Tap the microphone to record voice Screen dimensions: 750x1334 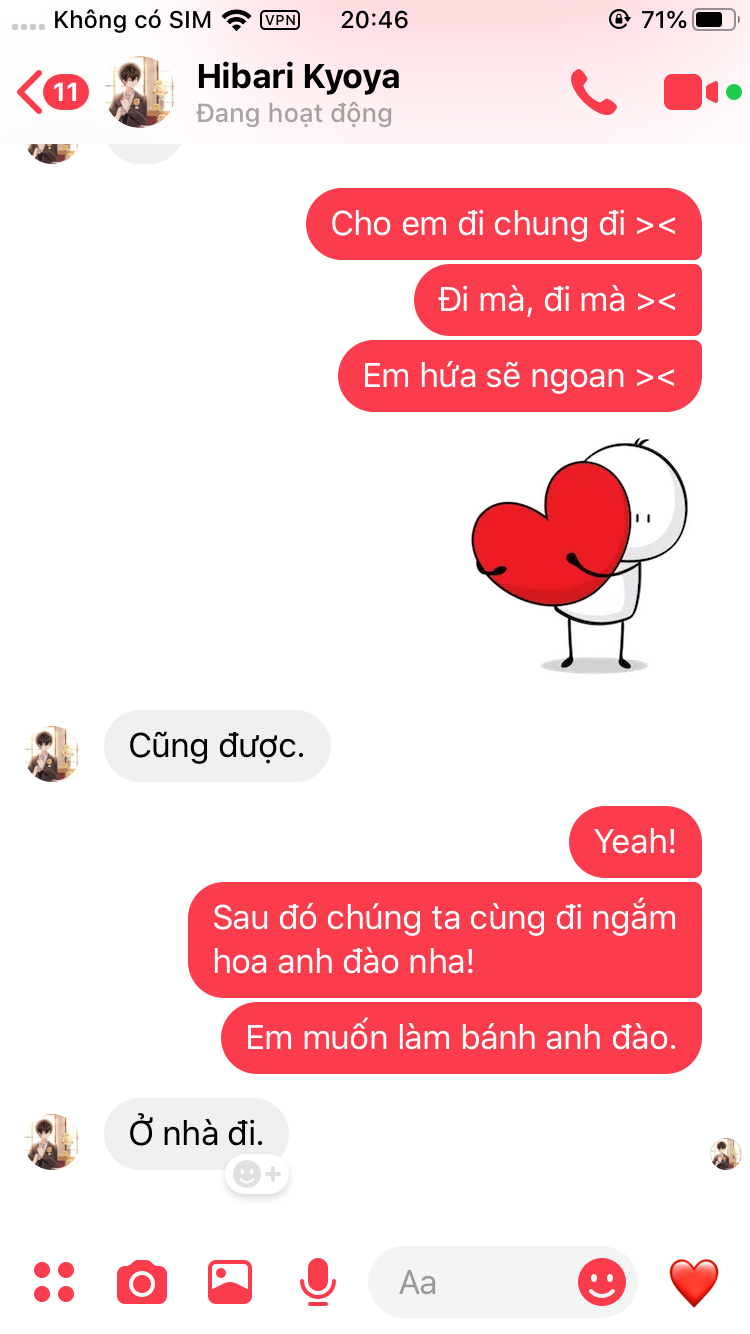click(x=318, y=1282)
